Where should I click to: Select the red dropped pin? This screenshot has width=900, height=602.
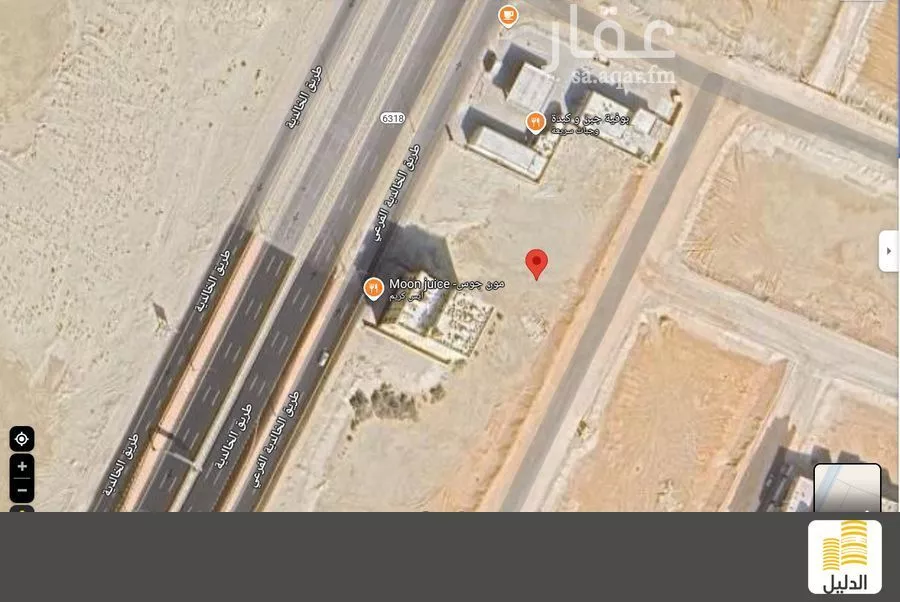537,263
